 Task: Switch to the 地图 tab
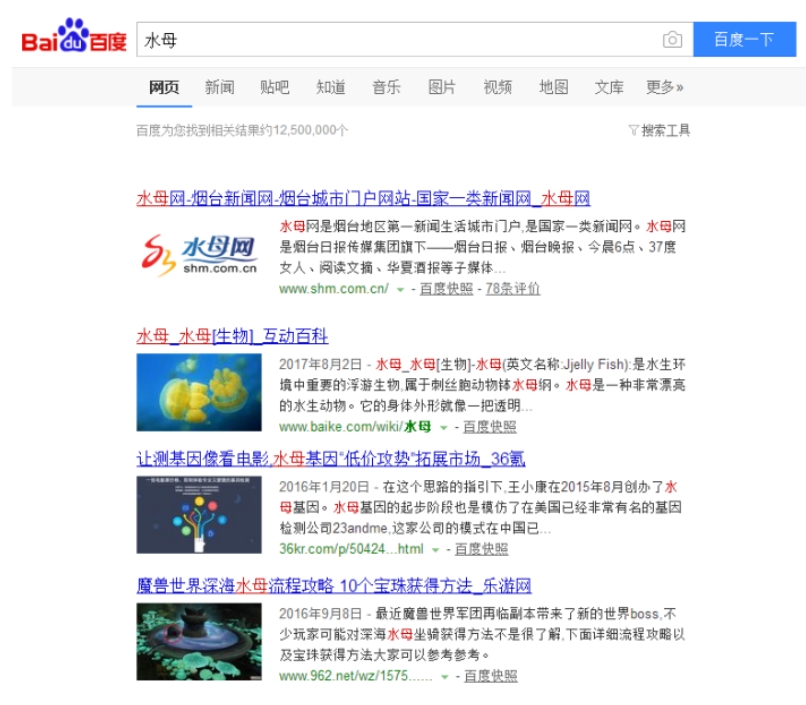coord(553,87)
